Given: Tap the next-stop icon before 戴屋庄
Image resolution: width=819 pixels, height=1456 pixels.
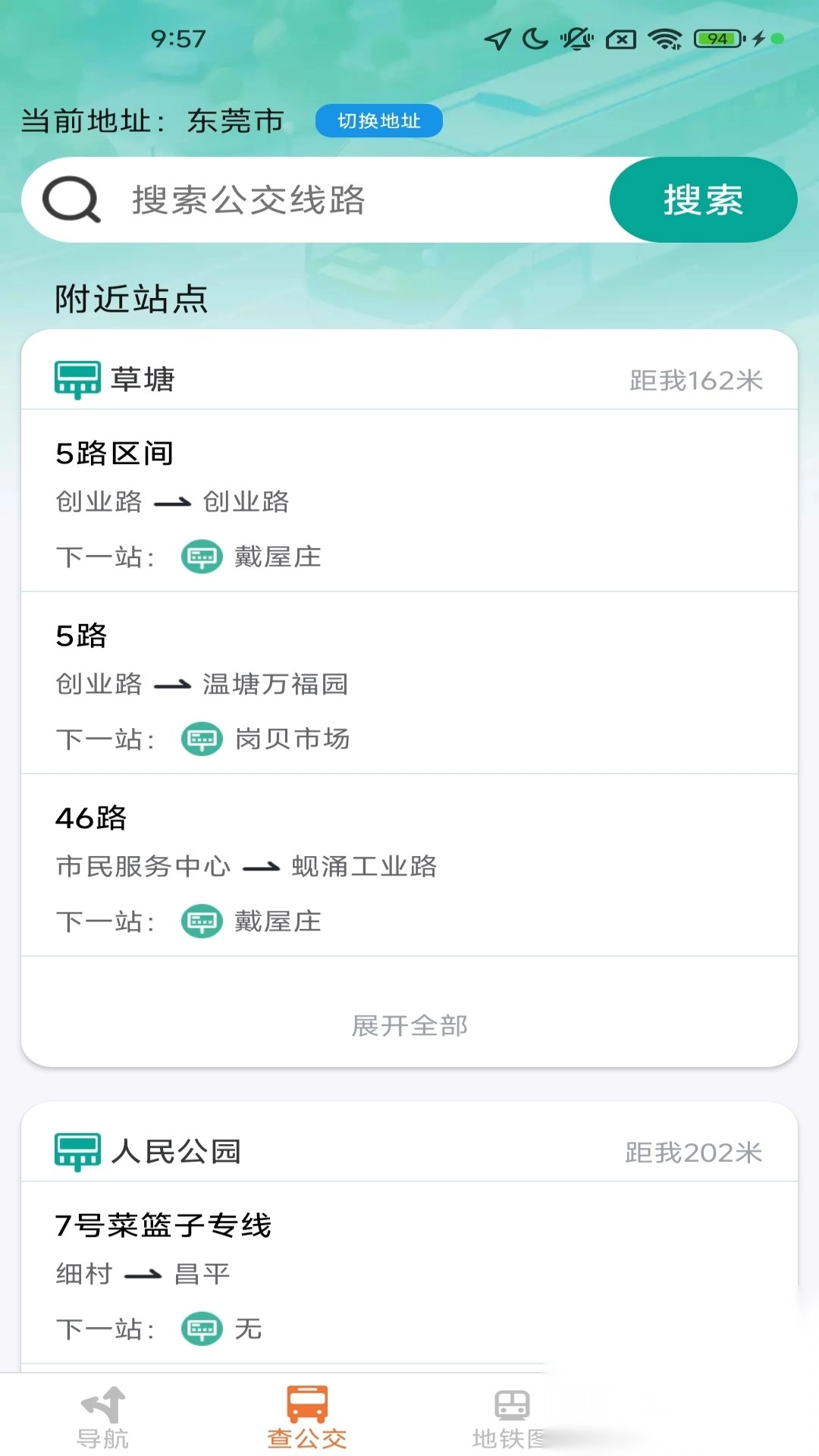Looking at the screenshot, I should [x=201, y=557].
